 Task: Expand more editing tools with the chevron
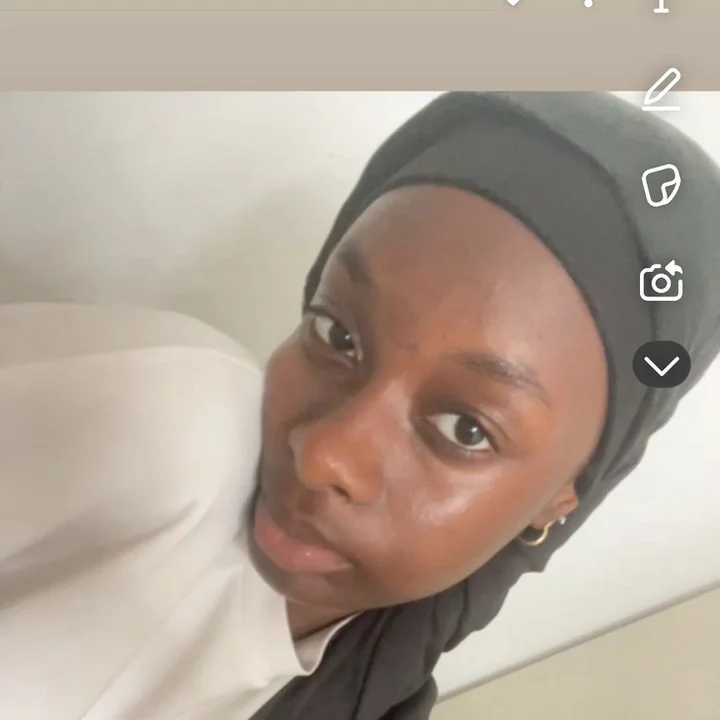pyautogui.click(x=661, y=366)
